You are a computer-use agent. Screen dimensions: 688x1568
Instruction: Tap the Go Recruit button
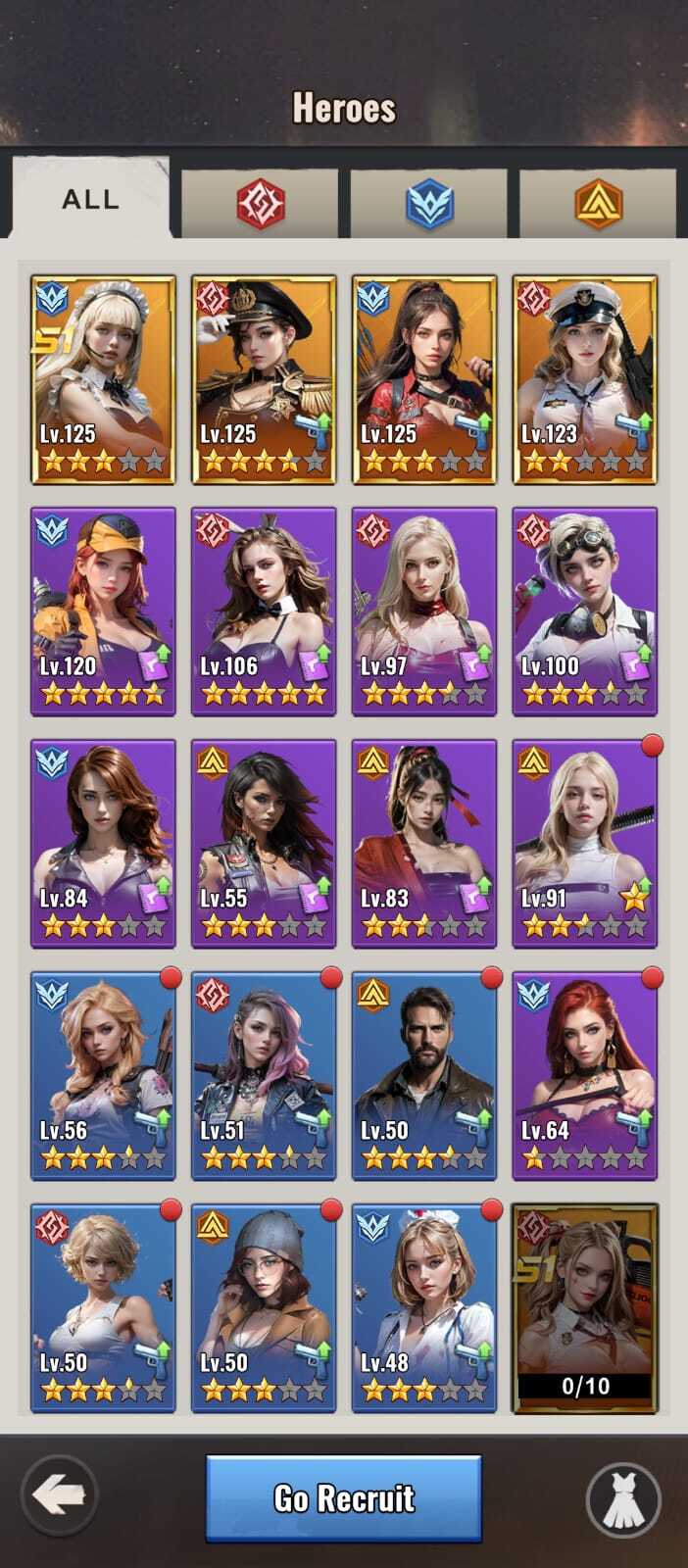(x=343, y=1497)
